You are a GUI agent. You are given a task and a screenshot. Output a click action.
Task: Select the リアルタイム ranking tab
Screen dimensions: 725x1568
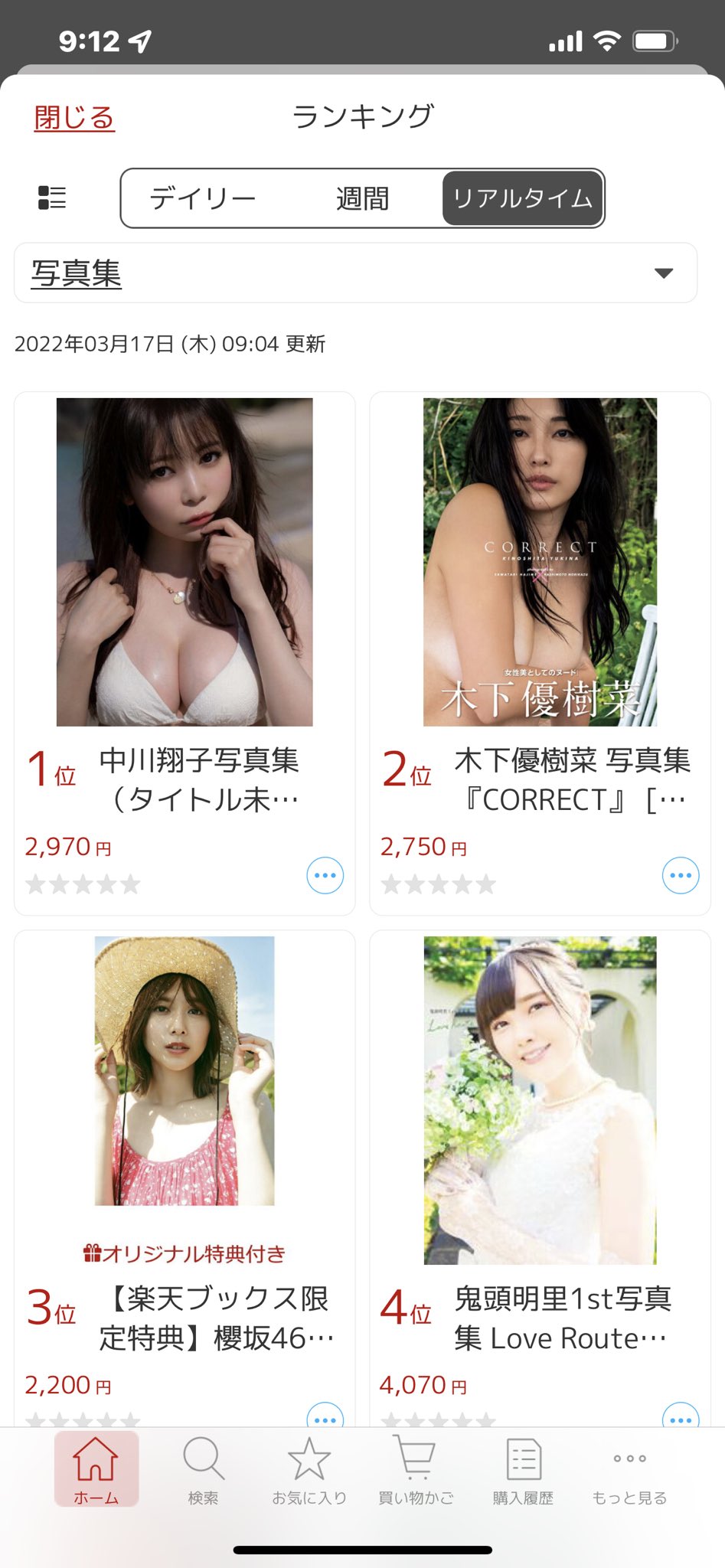(x=523, y=198)
